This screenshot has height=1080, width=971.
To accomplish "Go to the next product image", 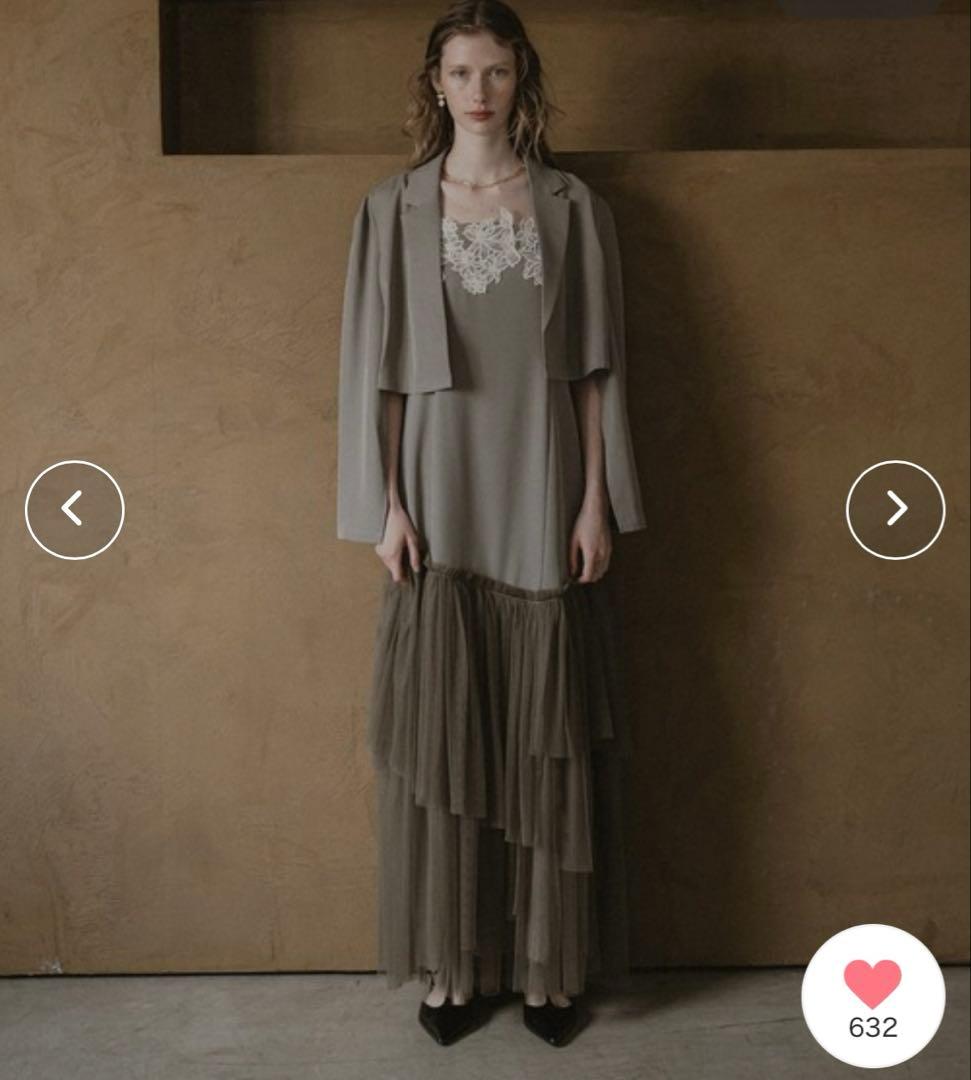I will pyautogui.click(x=895, y=510).
